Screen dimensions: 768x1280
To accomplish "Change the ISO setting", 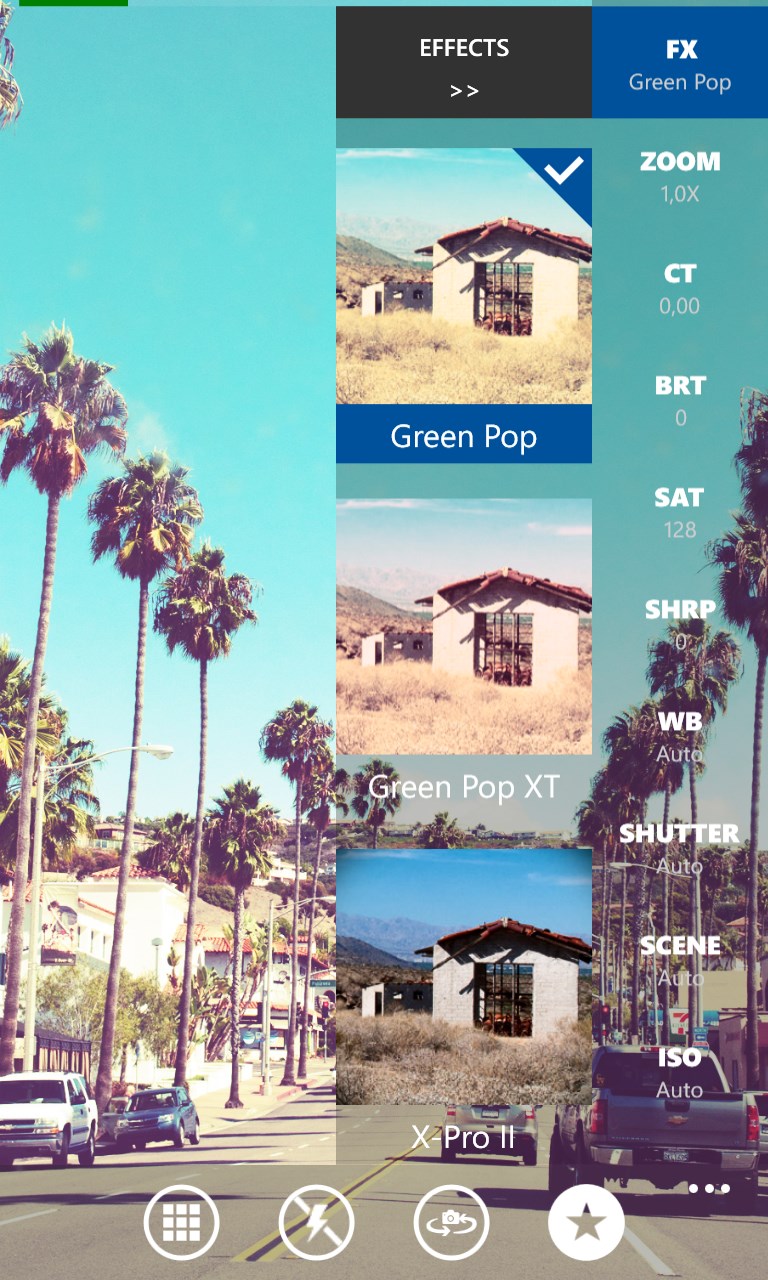I will tap(680, 1071).
